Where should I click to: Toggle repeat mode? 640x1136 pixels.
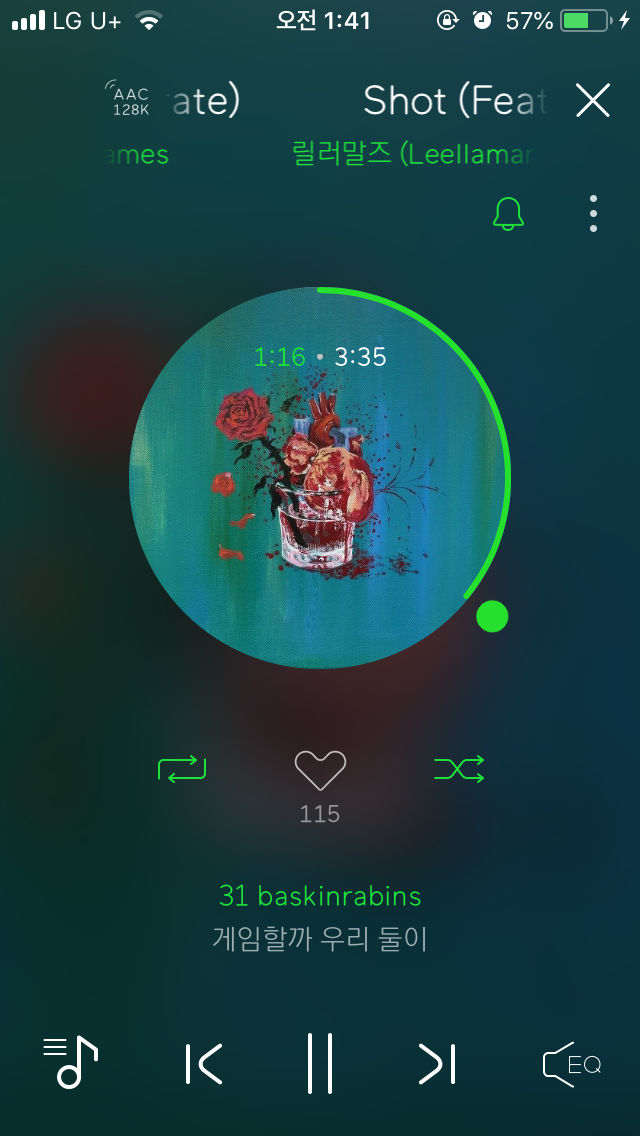pos(182,769)
